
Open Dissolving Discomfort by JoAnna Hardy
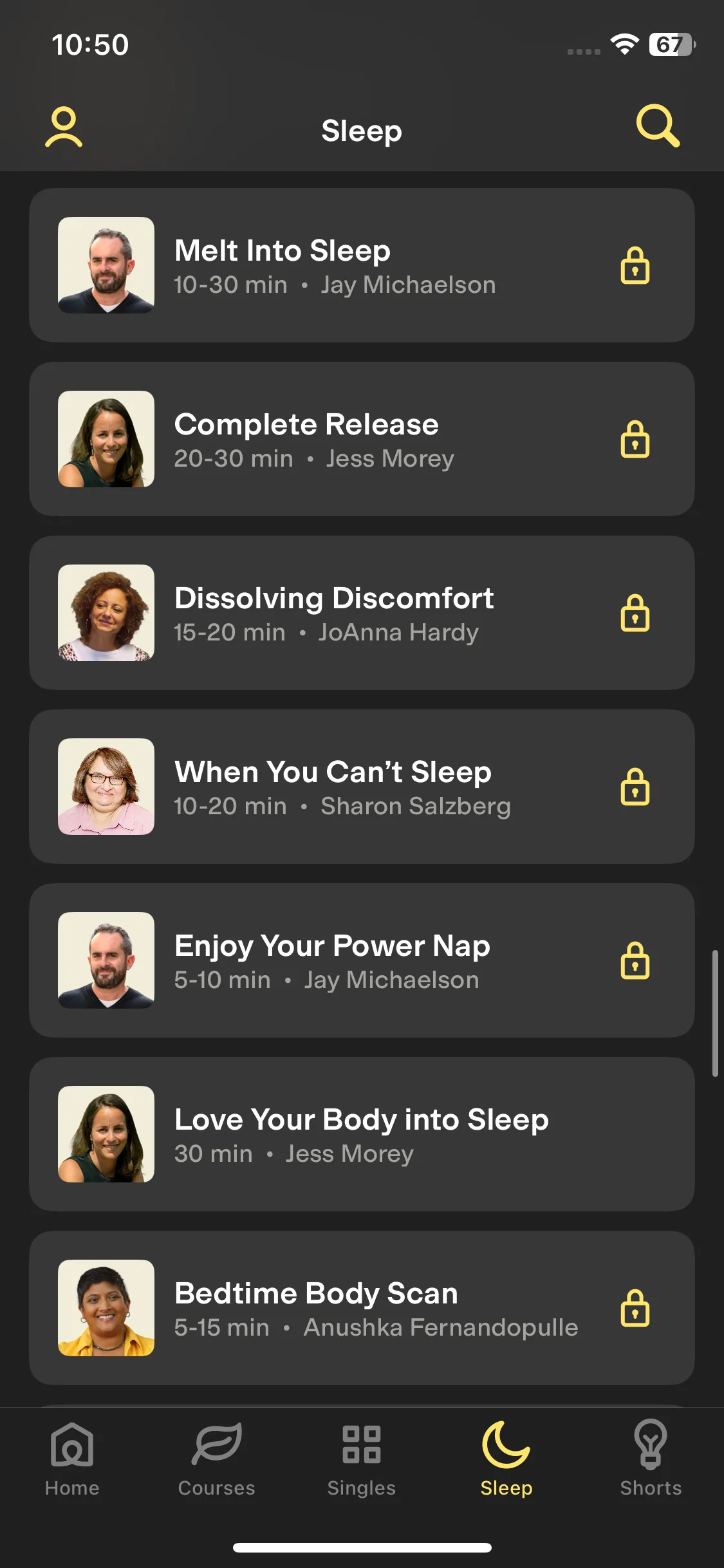tap(361, 613)
